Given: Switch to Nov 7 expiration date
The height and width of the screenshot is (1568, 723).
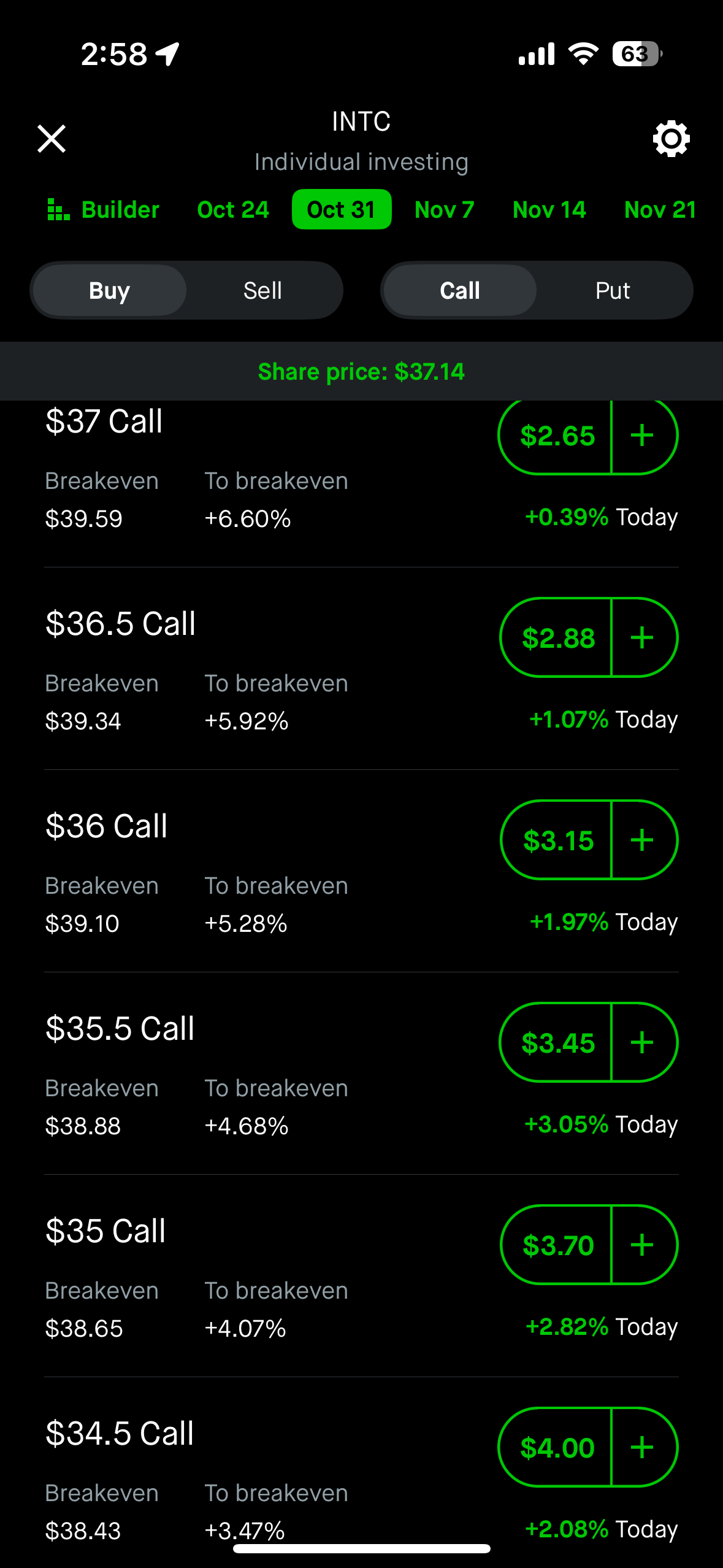Looking at the screenshot, I should 444,210.
